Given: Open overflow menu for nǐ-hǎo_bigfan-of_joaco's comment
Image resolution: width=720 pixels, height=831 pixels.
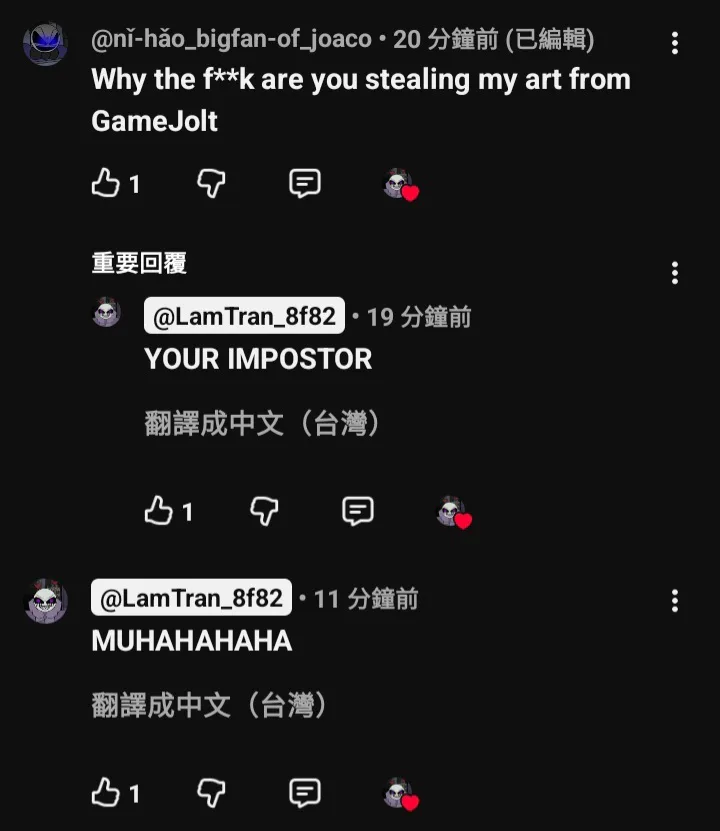Looking at the screenshot, I should tap(675, 43).
